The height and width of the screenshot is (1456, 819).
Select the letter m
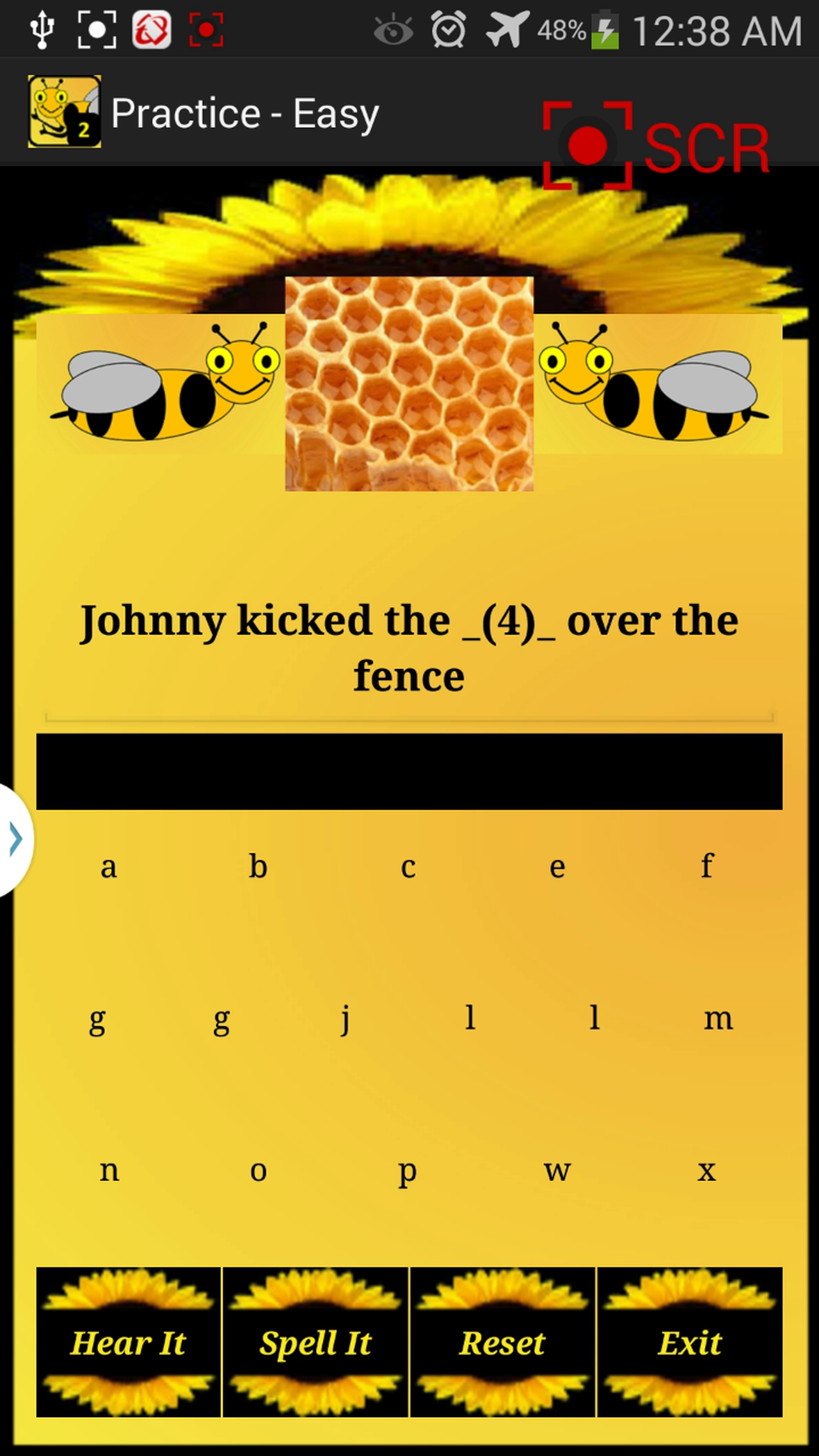coord(718,1018)
